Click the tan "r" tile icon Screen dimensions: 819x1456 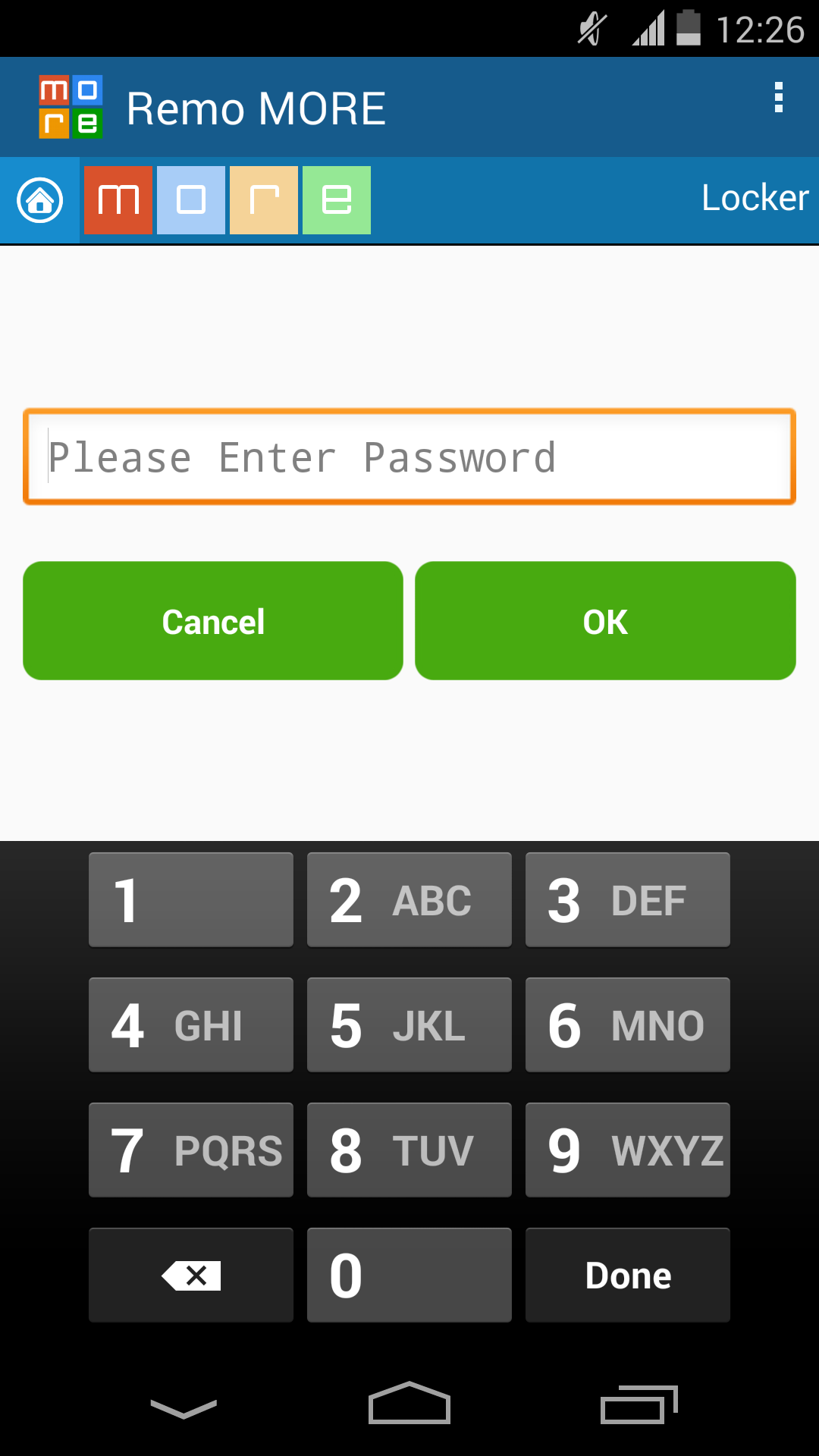(x=263, y=200)
